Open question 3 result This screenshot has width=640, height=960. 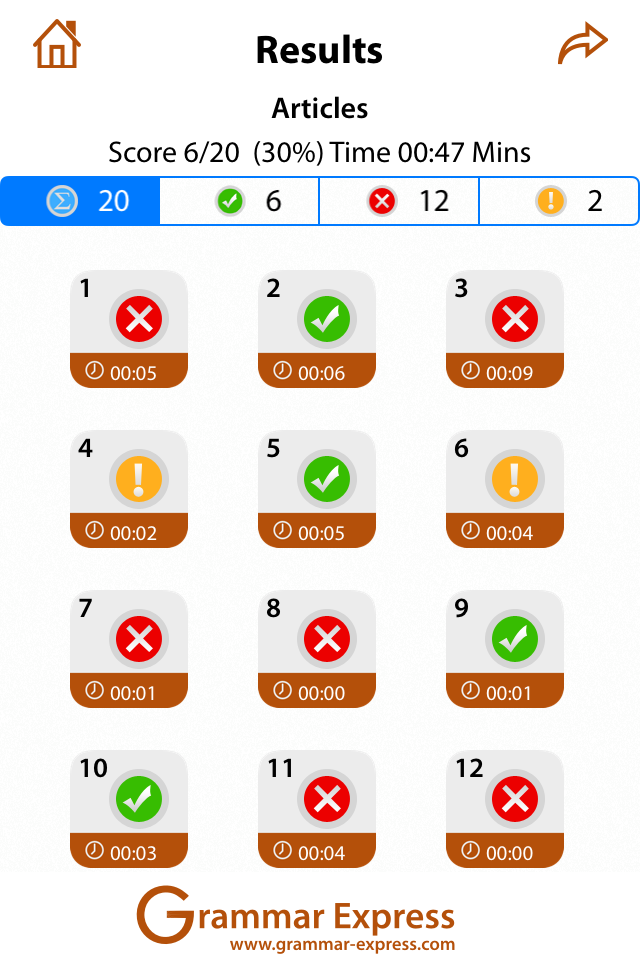coord(505,328)
